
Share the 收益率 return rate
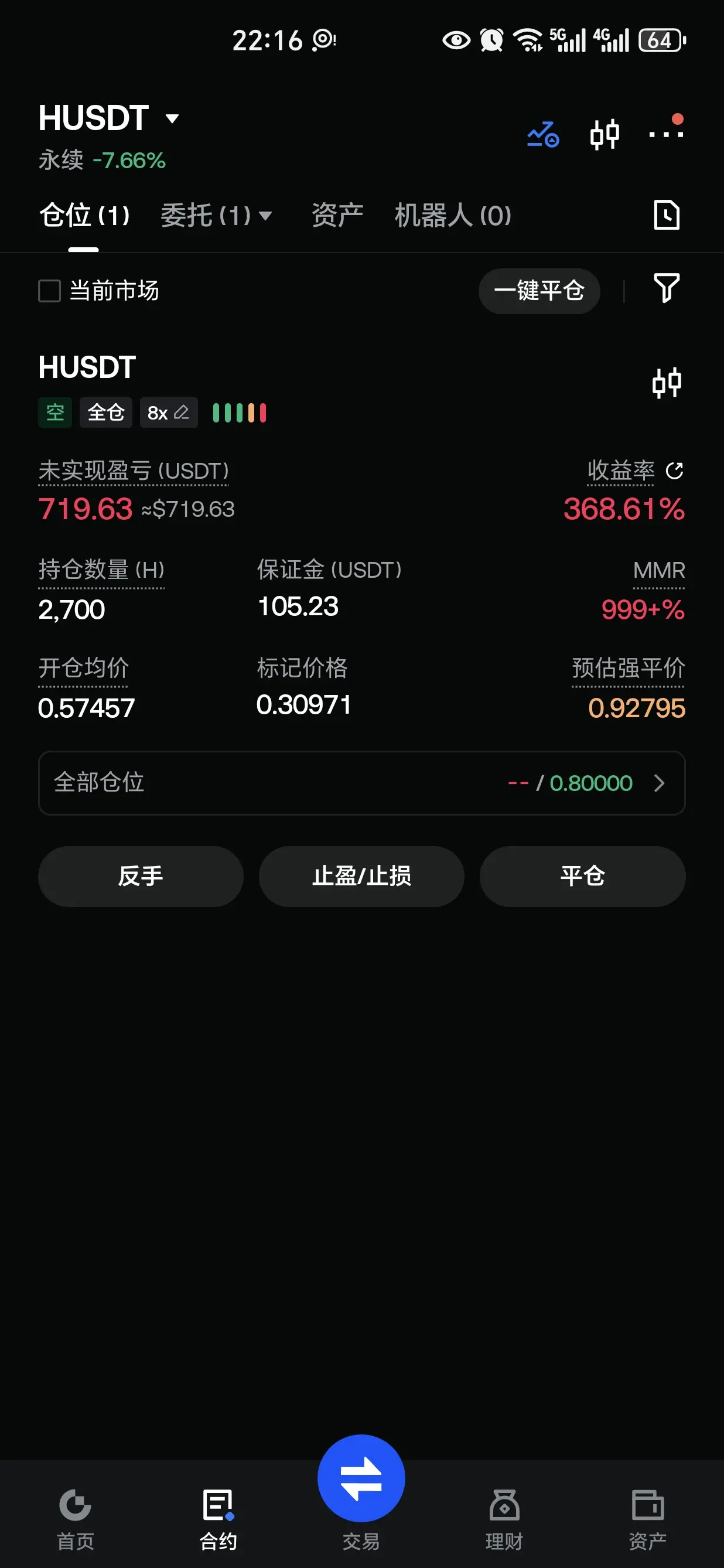[x=675, y=471]
